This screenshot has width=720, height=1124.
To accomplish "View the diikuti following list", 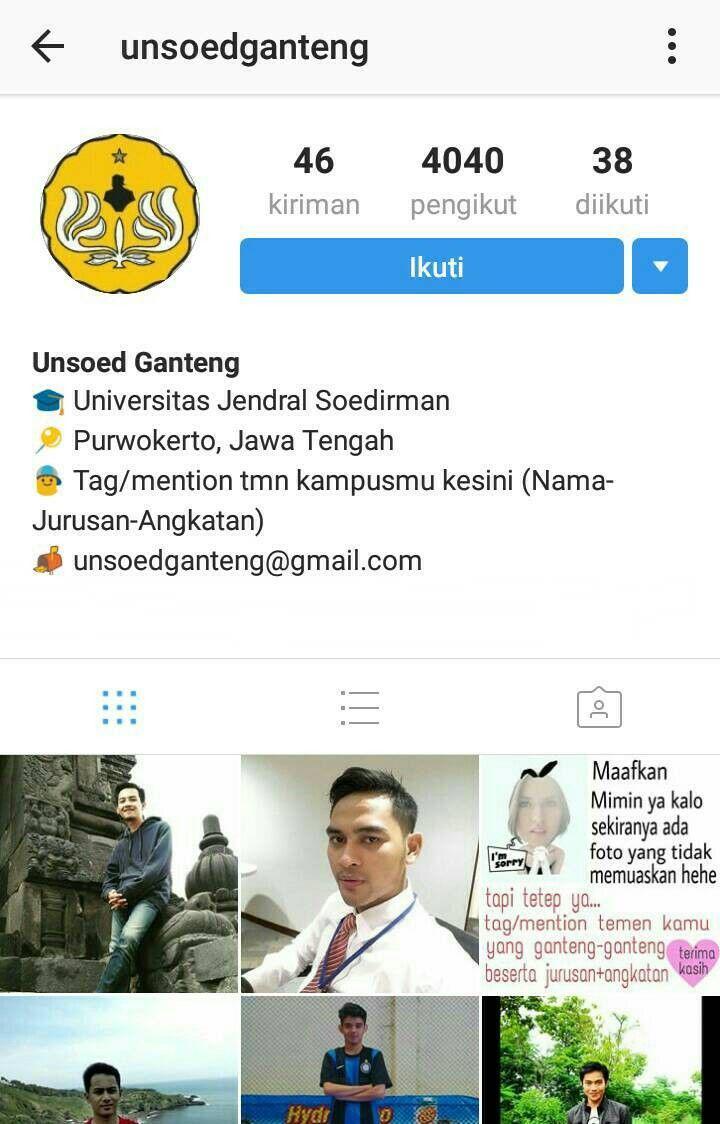I will click(612, 180).
